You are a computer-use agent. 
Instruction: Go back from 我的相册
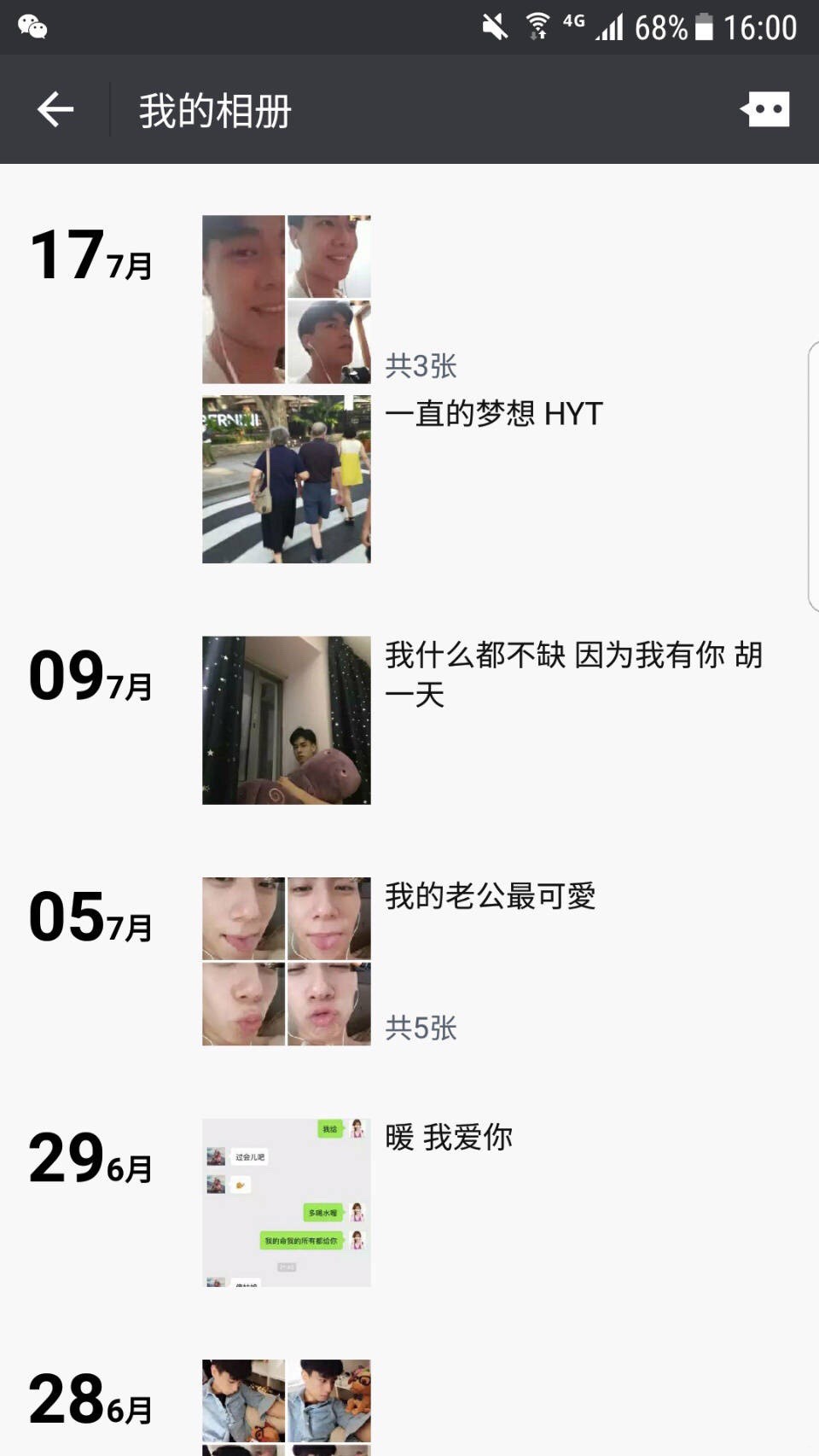(x=55, y=109)
